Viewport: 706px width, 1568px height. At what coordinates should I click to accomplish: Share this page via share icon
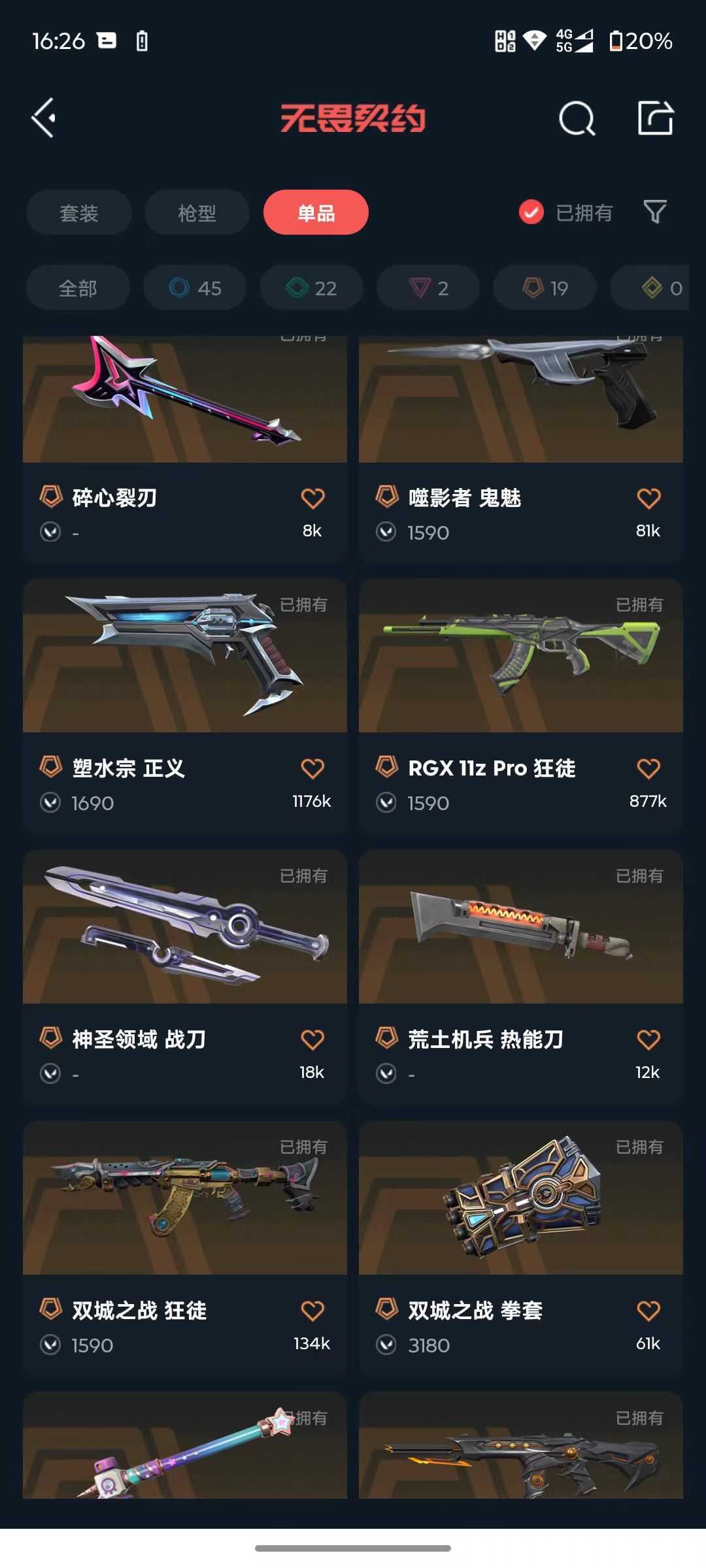coord(655,118)
